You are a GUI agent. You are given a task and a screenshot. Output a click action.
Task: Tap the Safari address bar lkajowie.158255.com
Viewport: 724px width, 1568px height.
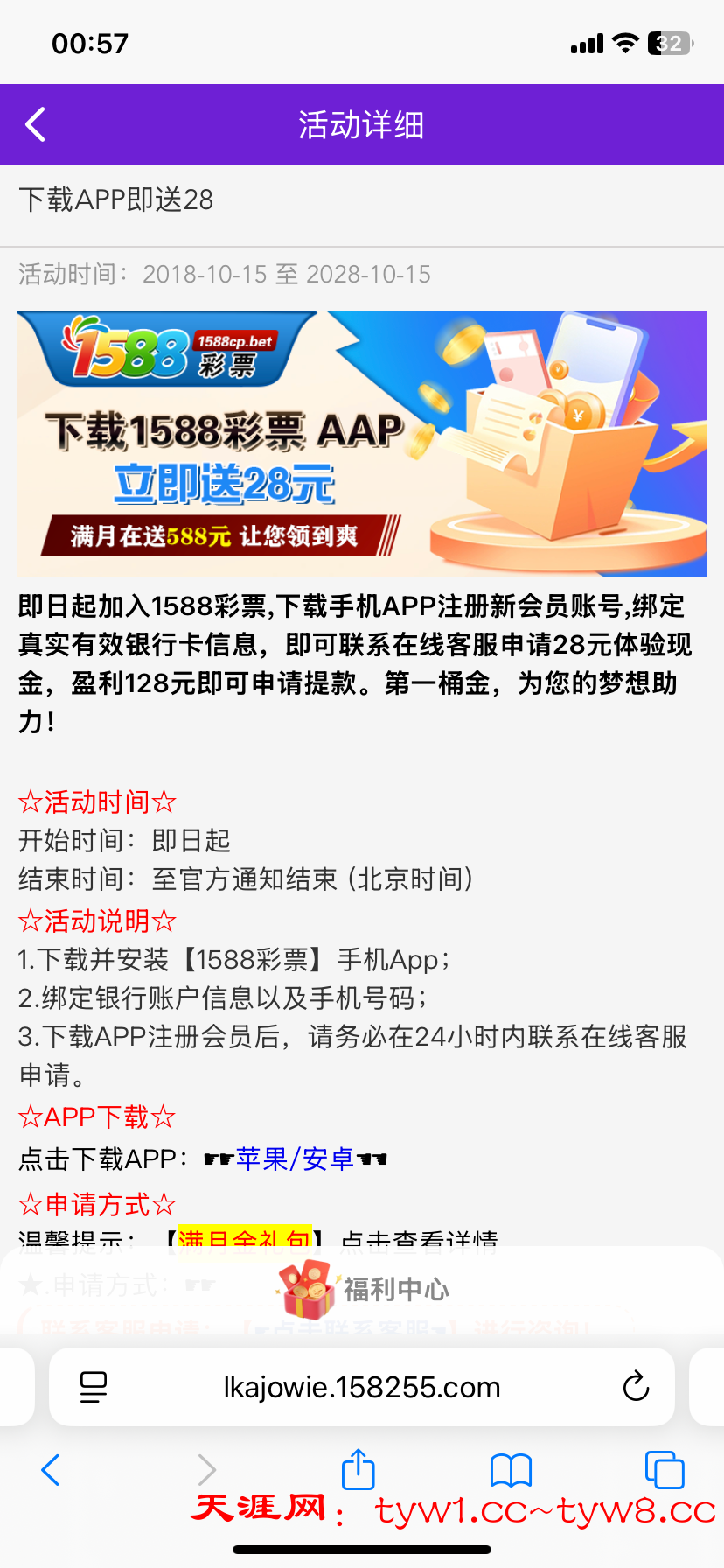[362, 1387]
